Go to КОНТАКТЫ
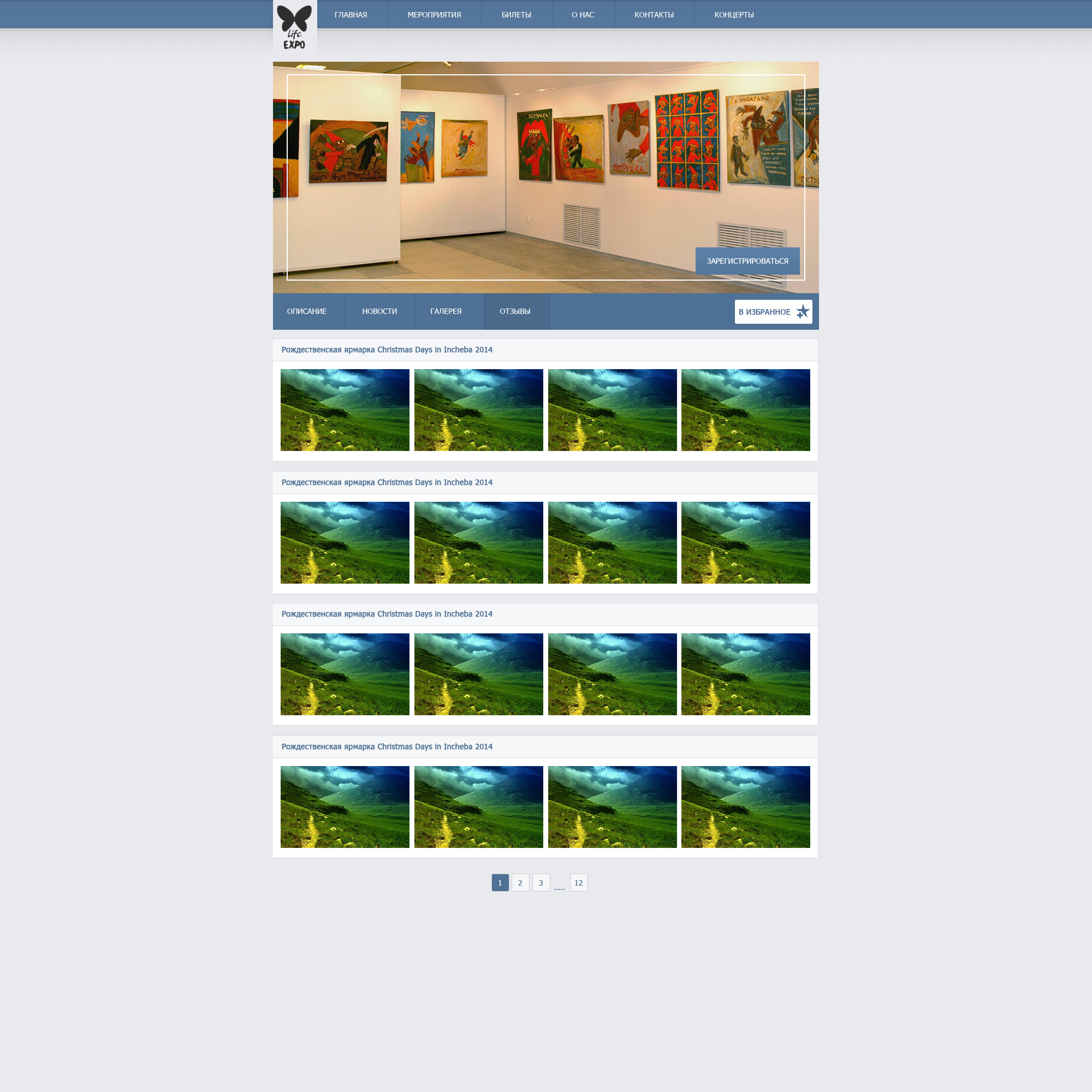The height and width of the screenshot is (1092, 1092). click(x=654, y=15)
